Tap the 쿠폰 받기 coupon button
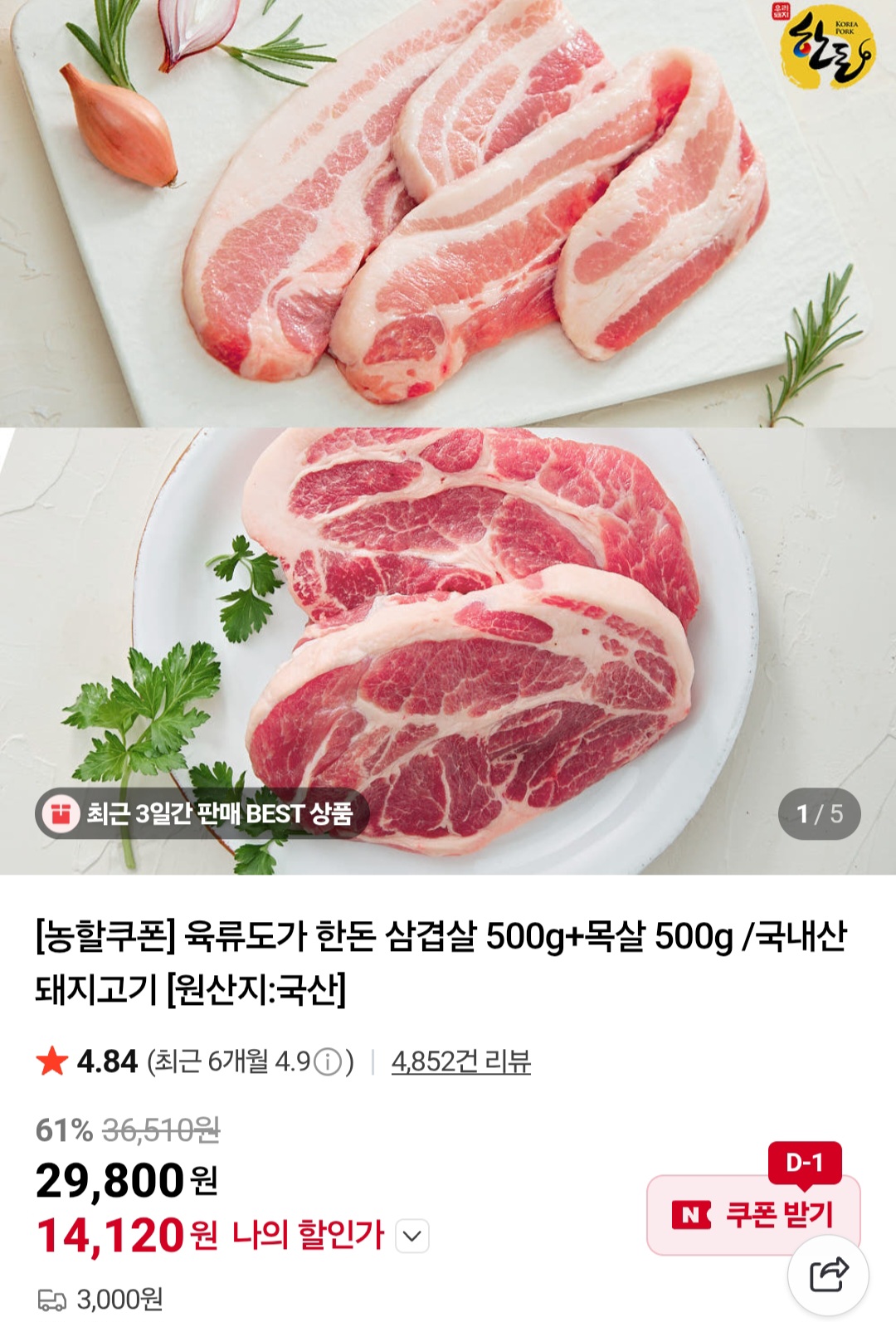The height and width of the screenshot is (1322, 896). pyautogui.click(x=752, y=1214)
